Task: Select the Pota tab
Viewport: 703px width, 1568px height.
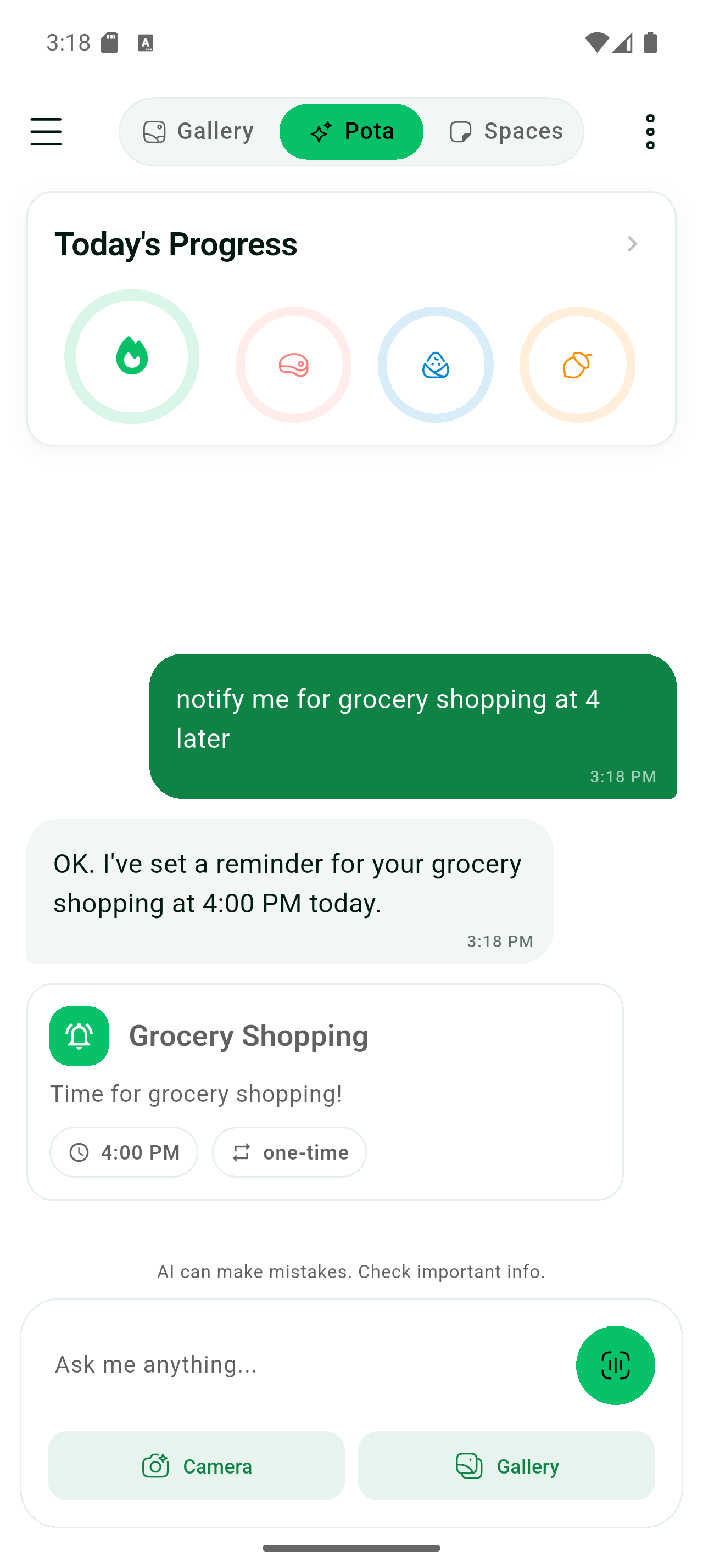Action: point(351,131)
